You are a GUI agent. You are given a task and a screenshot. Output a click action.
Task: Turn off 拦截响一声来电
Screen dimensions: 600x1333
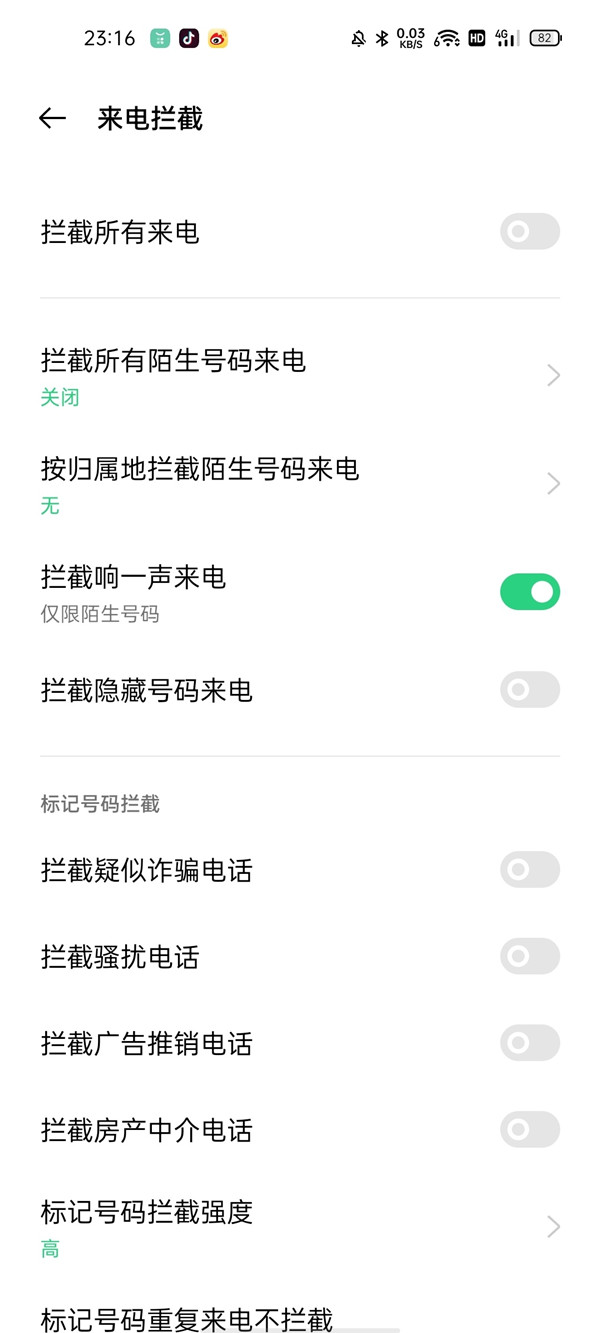(x=529, y=592)
